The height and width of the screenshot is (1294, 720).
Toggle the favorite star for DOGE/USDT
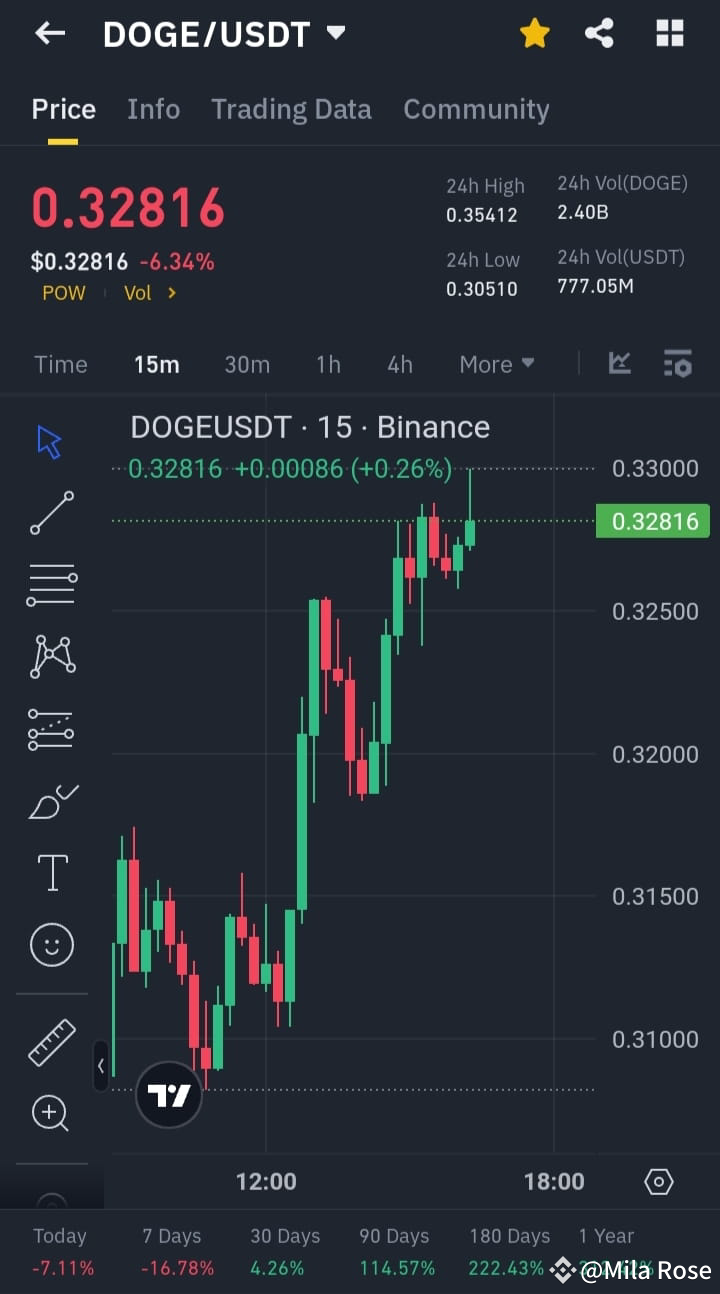pyautogui.click(x=535, y=33)
